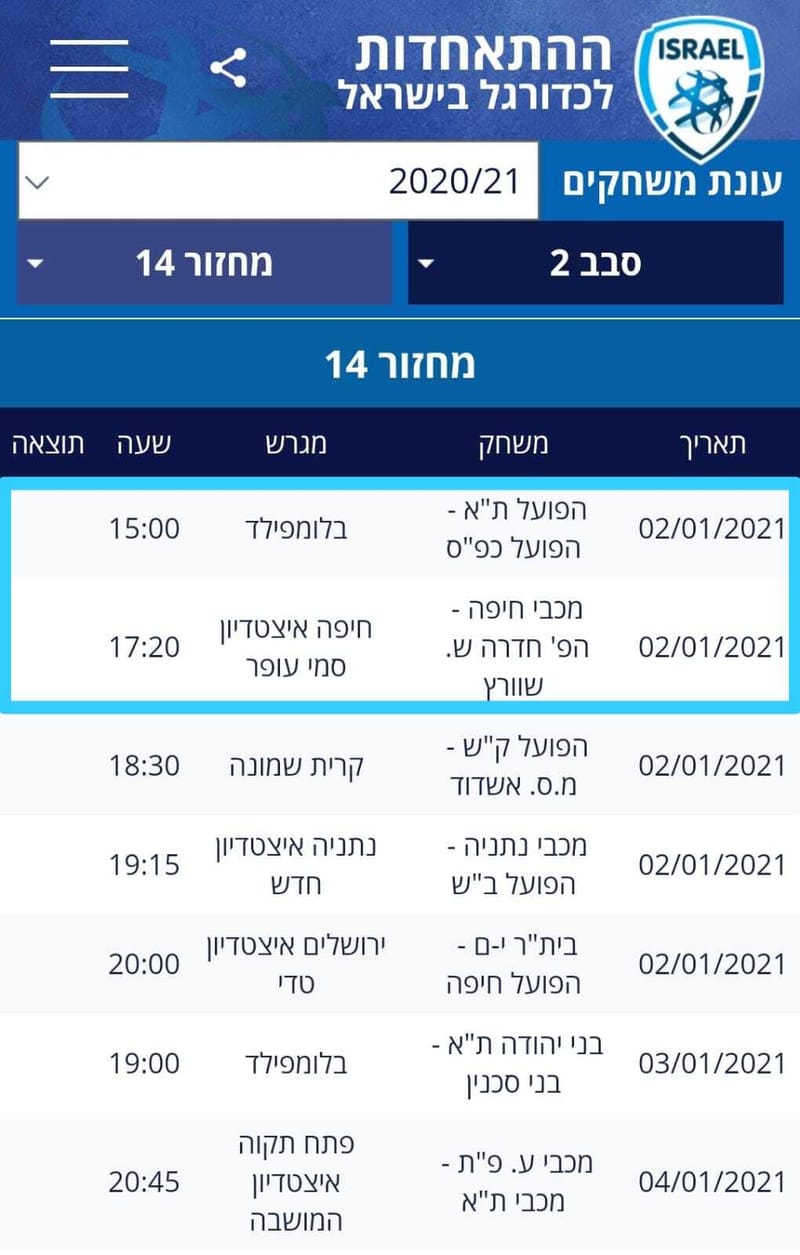Open the מחזור 14 matchday dropdown

(x=205, y=264)
